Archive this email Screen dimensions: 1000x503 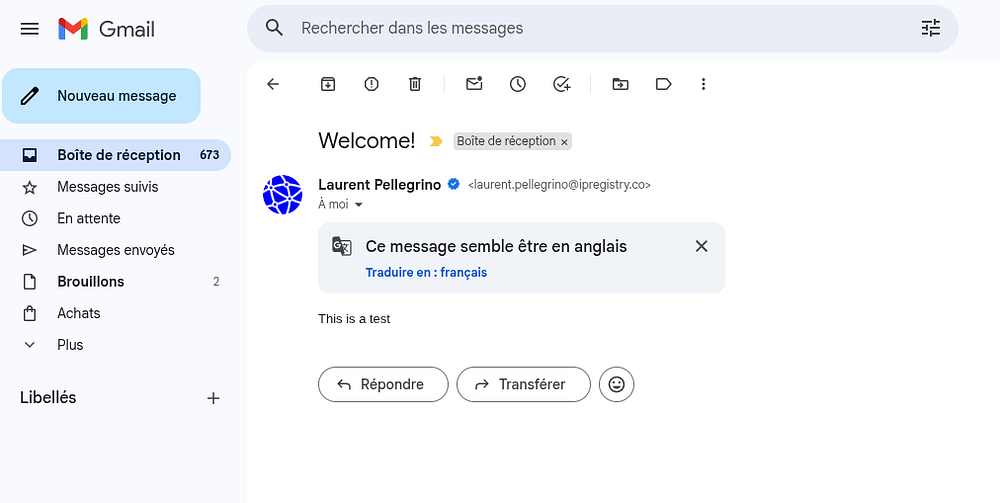[x=328, y=84]
